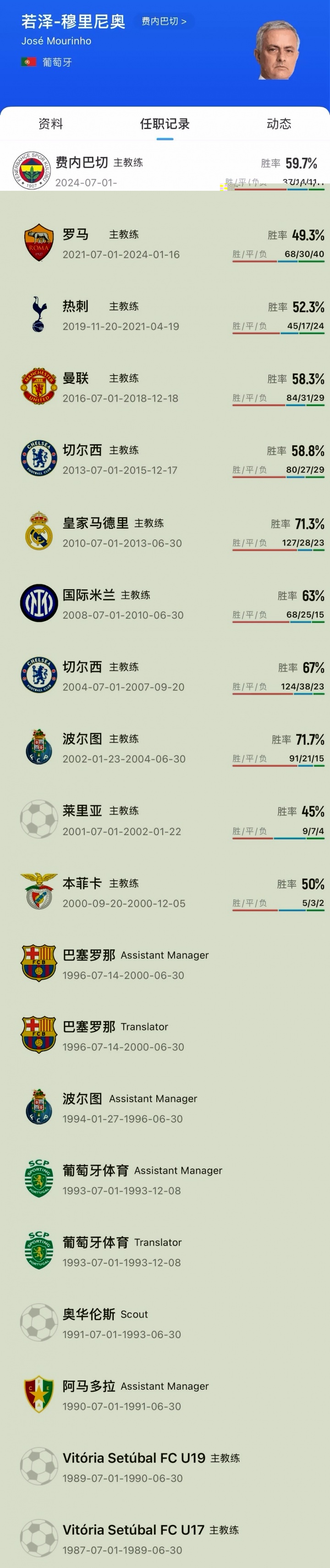
Task: Open the 罗马 coaching record
Action: pyautogui.click(x=165, y=244)
